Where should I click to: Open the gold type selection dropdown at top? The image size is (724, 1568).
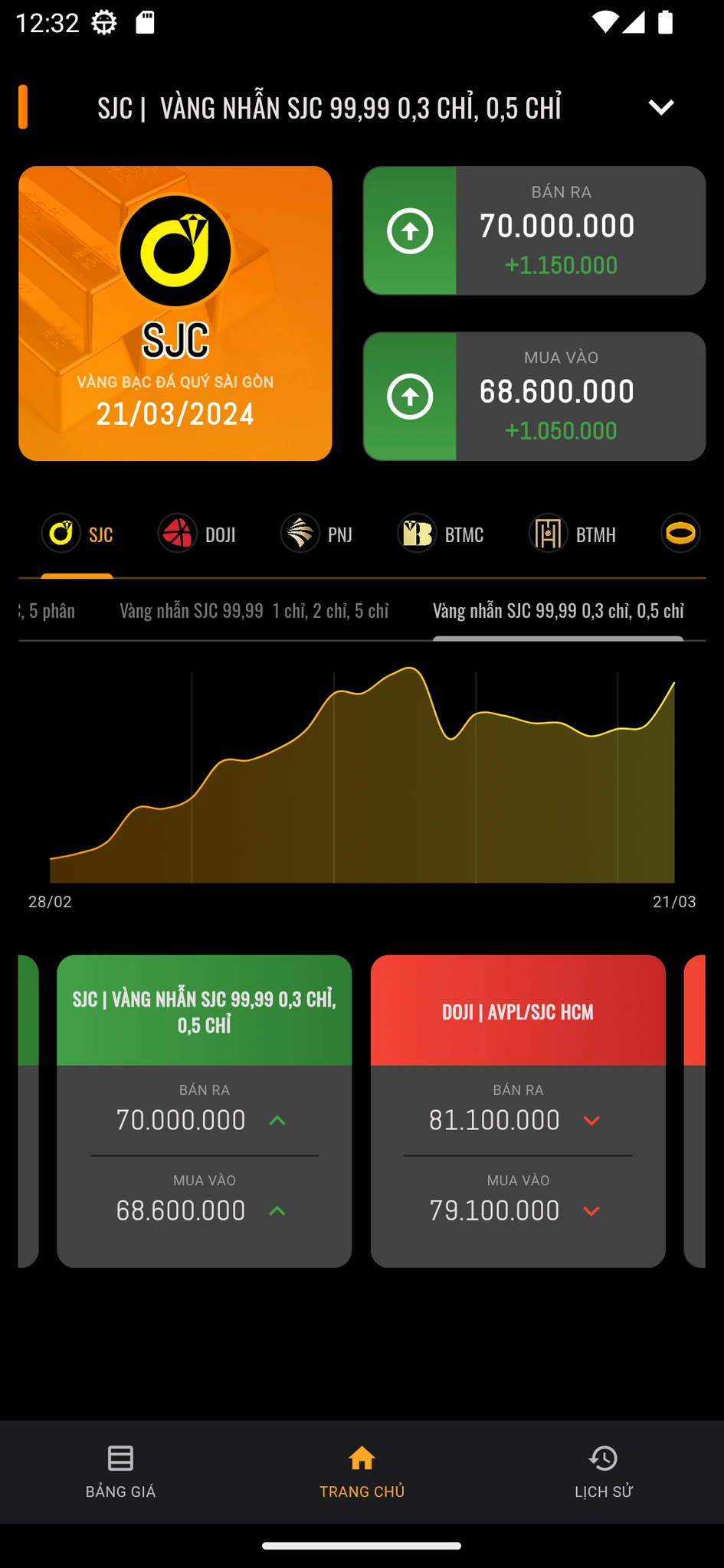[x=662, y=107]
